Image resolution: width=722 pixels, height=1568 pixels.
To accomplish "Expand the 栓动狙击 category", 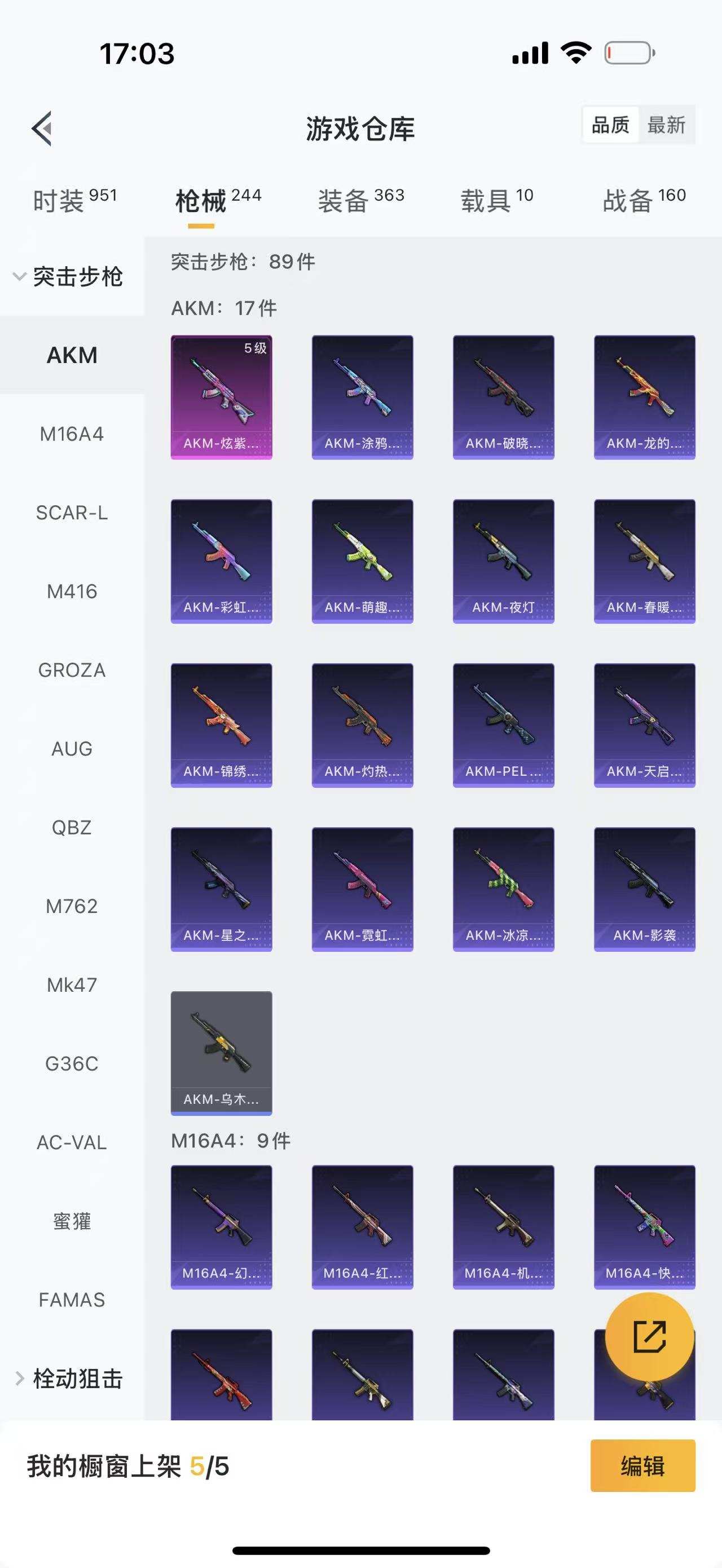I will 68,1379.
